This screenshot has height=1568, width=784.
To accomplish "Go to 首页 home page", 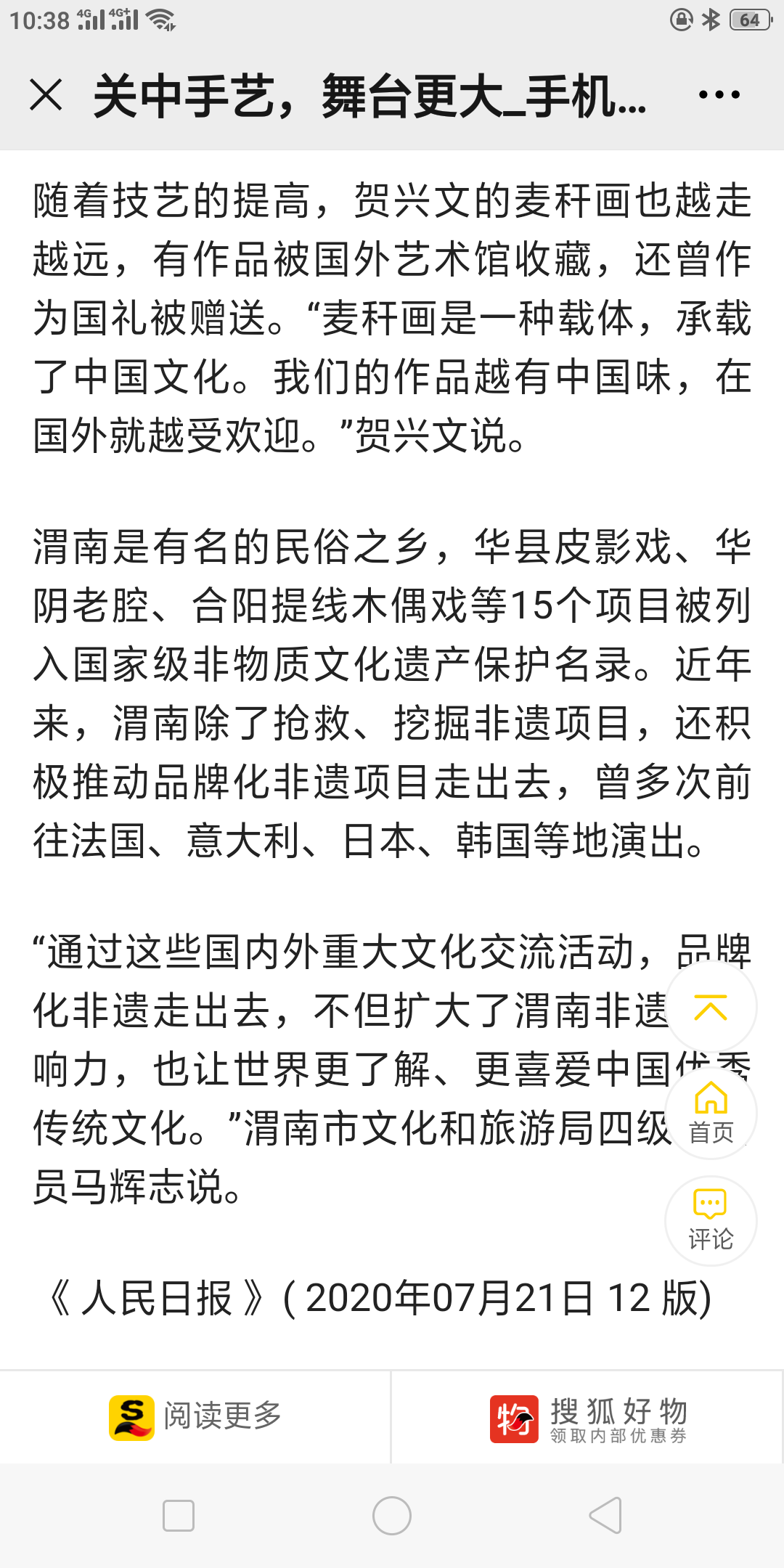I will tap(711, 1112).
